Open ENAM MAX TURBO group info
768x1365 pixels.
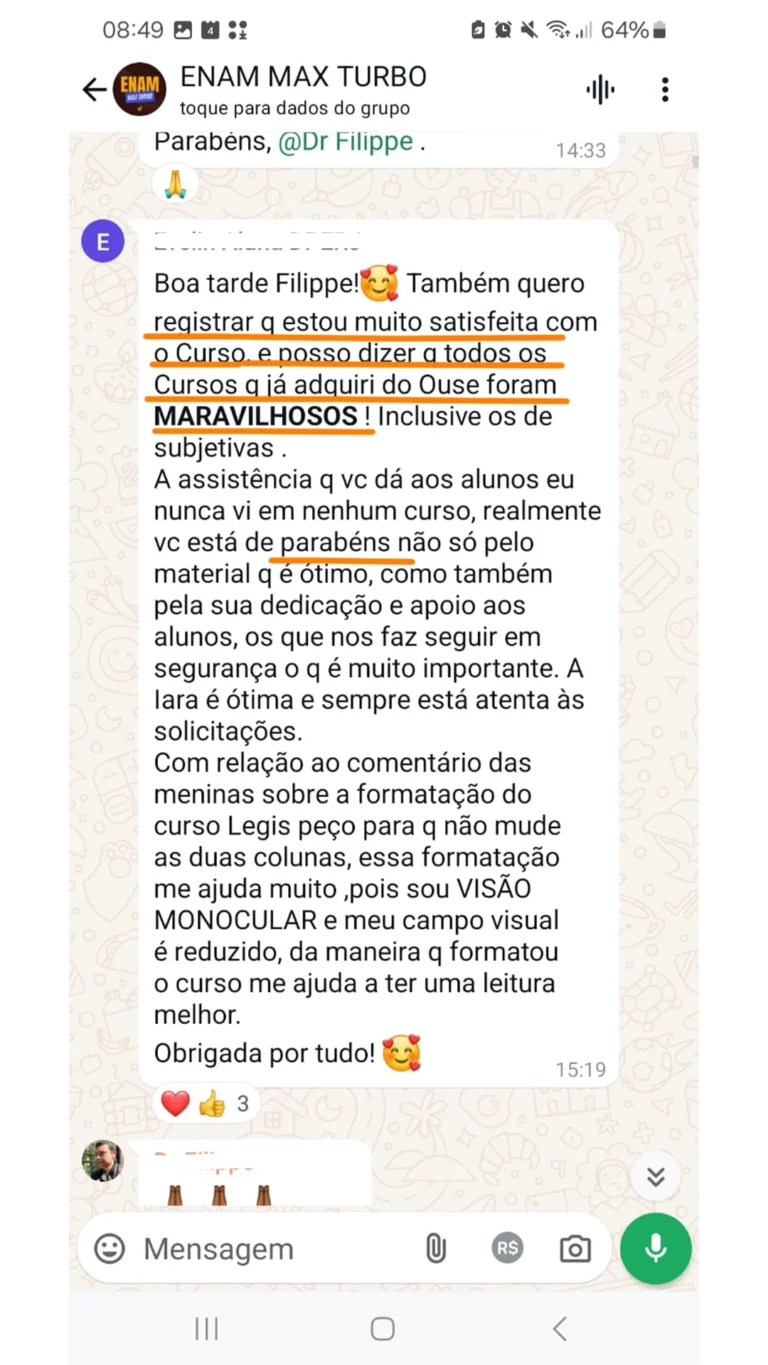pyautogui.click(x=303, y=90)
